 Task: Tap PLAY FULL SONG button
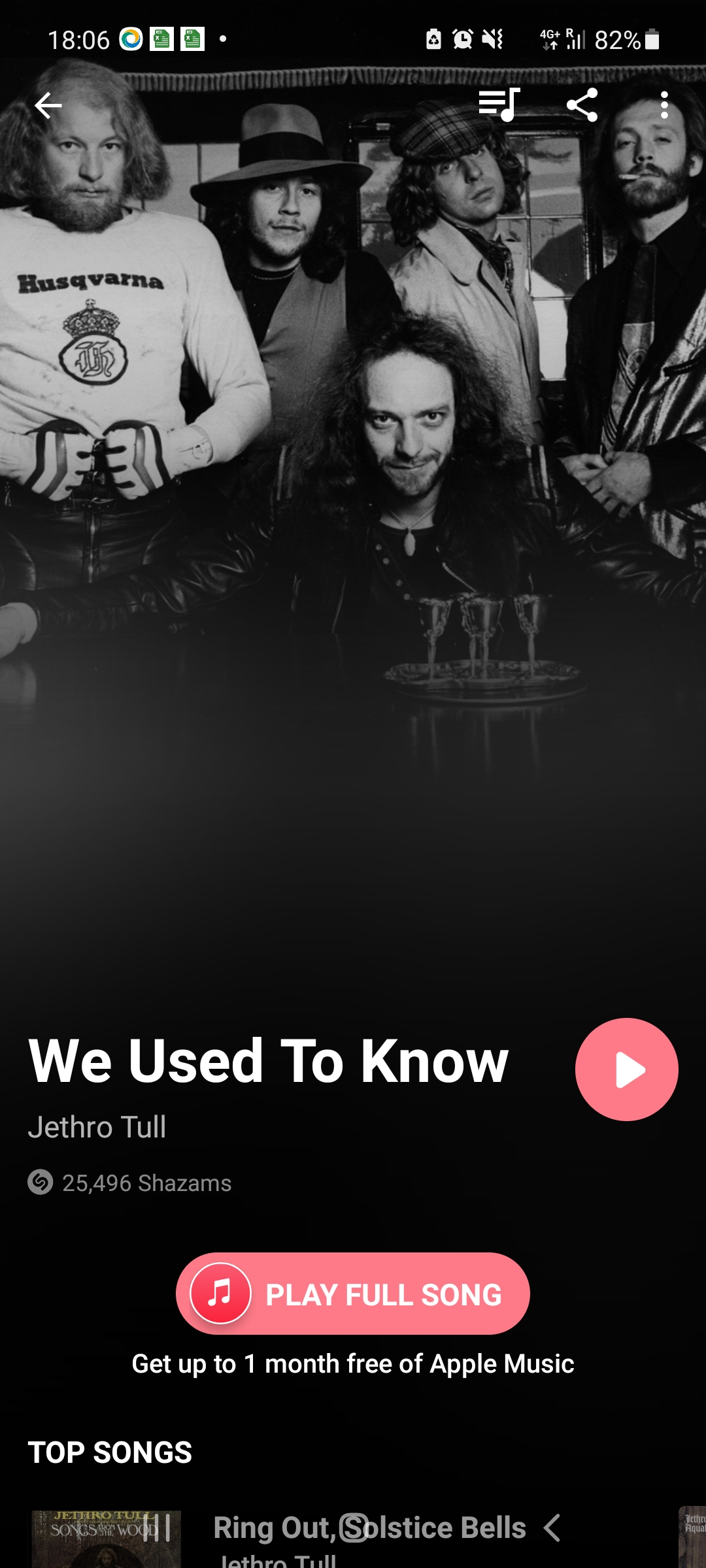pyautogui.click(x=353, y=1294)
